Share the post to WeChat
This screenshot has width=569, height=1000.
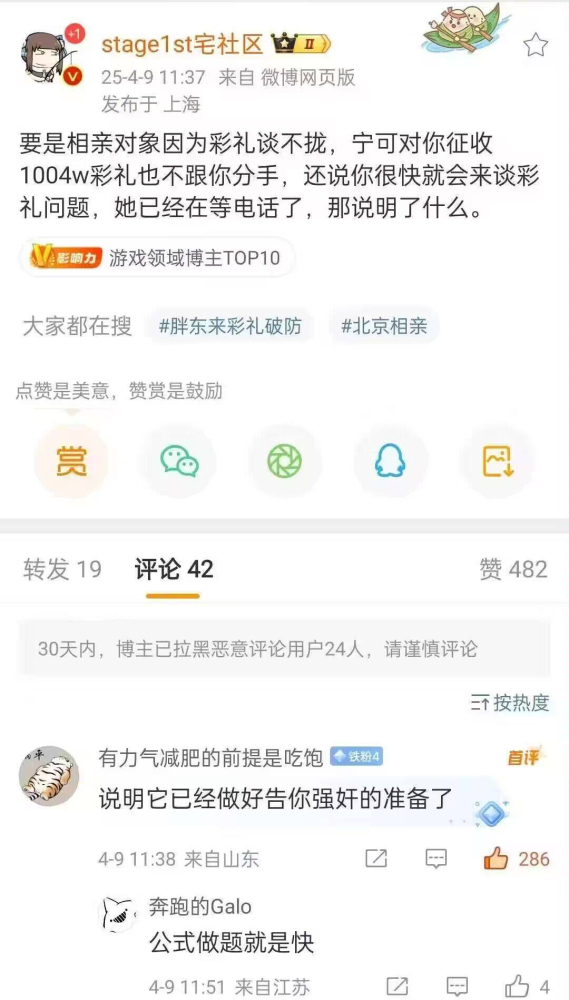tap(179, 461)
